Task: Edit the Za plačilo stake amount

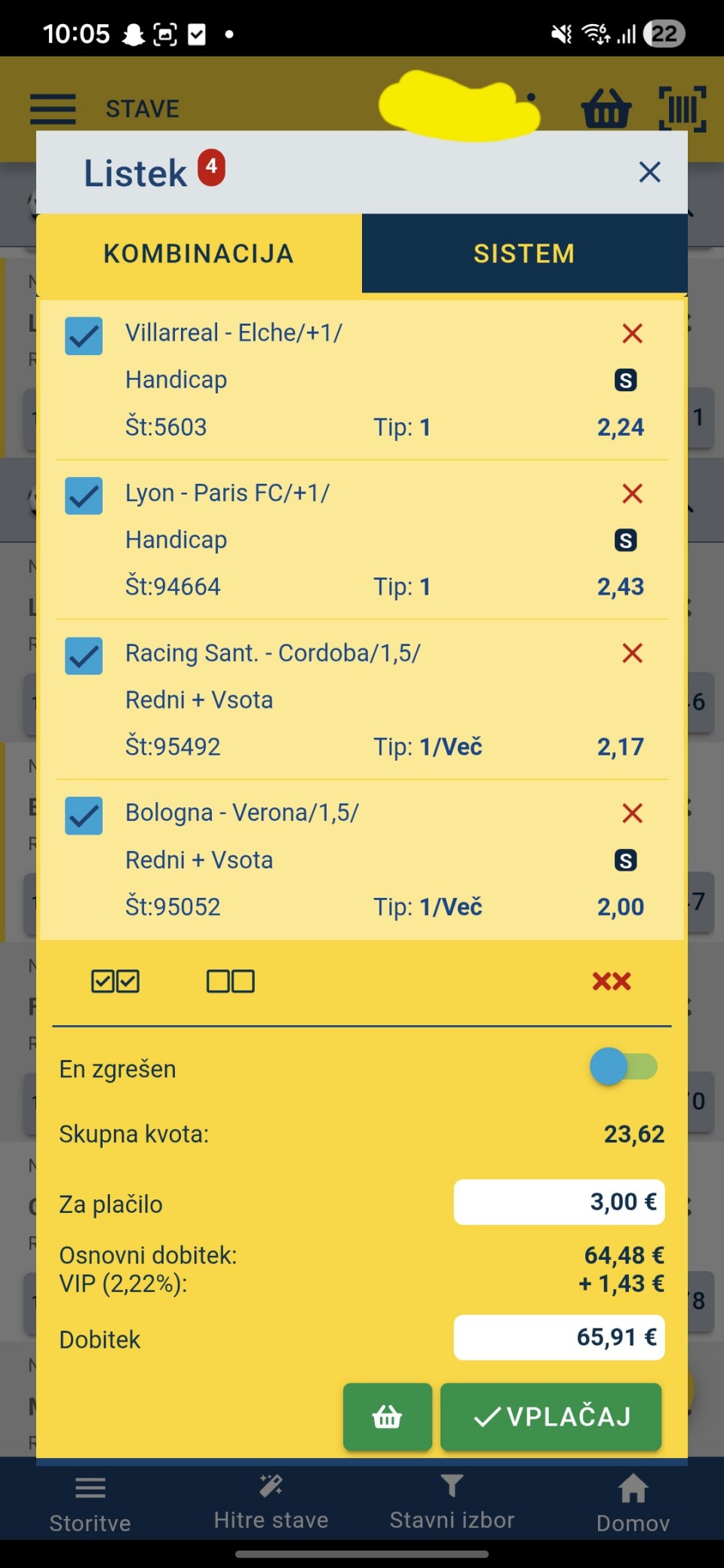Action: click(559, 1202)
